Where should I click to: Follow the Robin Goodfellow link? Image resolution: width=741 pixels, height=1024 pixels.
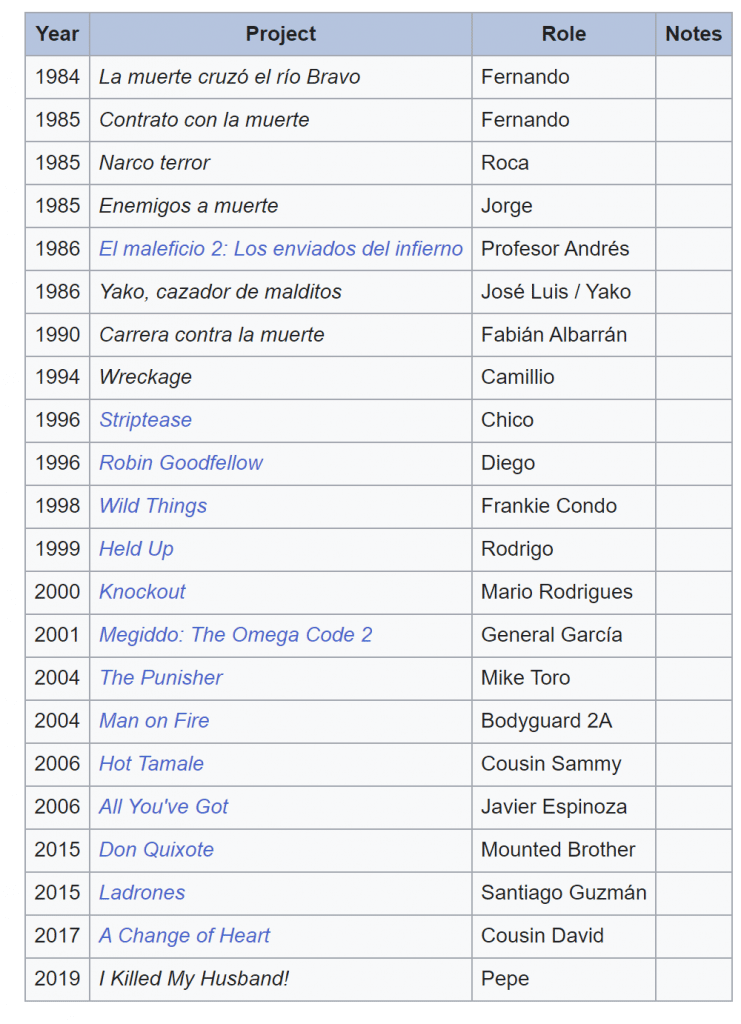click(x=180, y=463)
